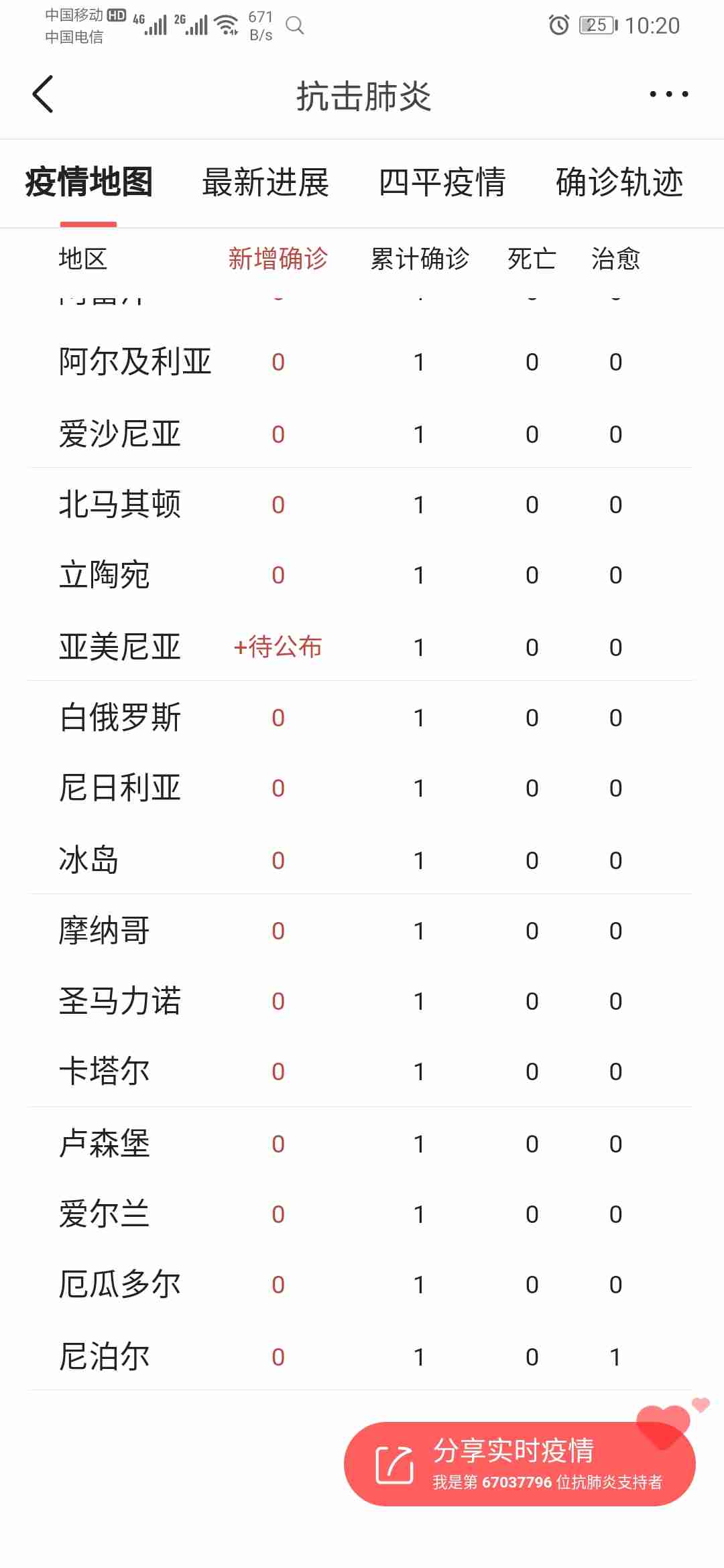Open the 四平疫情 tab
Screen dimensions: 724x1568
(442, 182)
